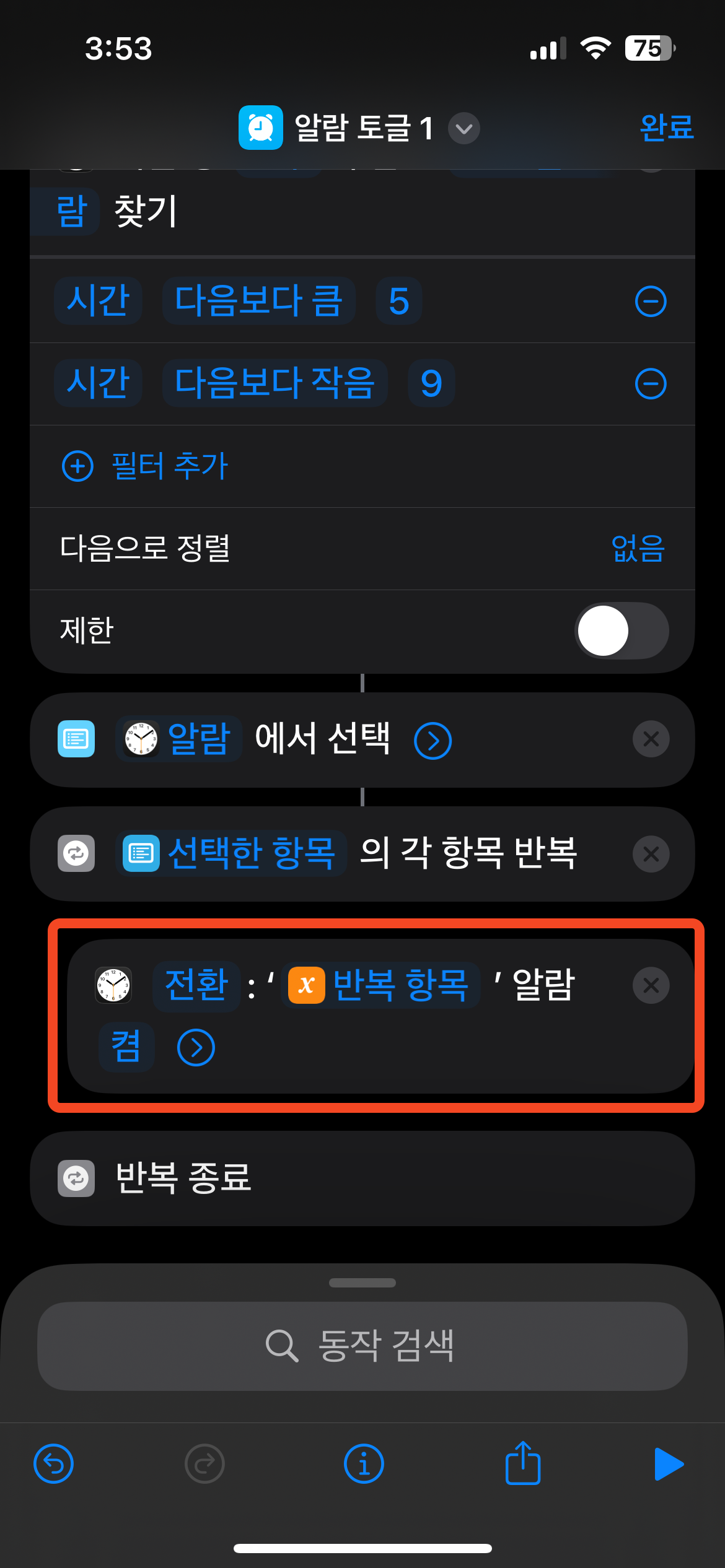Screen dimensions: 725x1568
Task: Expand the 알람에서 선택 action options
Action: coord(433,740)
